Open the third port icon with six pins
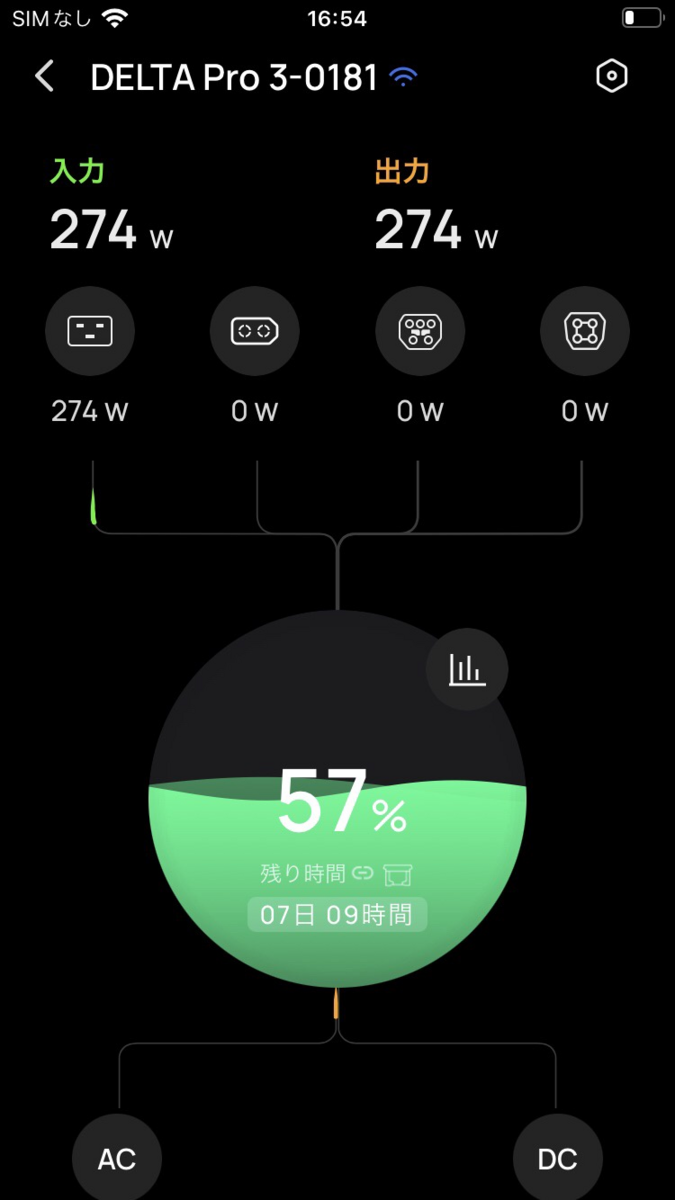The image size is (675, 1200). pyautogui.click(x=420, y=332)
